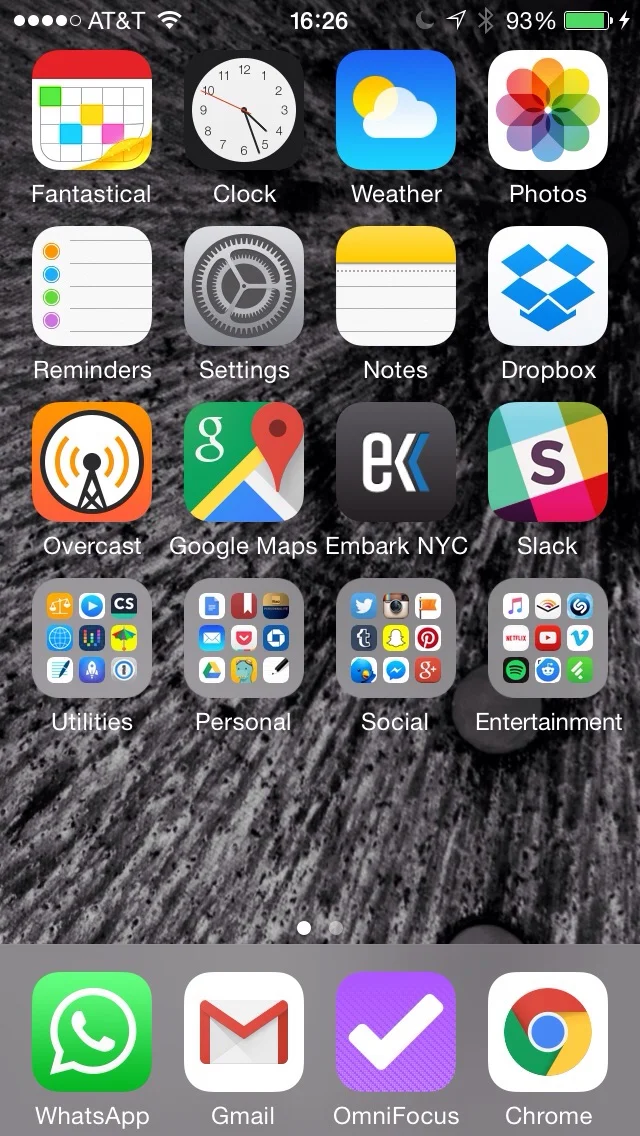
Task: Open the Overcast podcast app
Action: pyautogui.click(x=92, y=462)
